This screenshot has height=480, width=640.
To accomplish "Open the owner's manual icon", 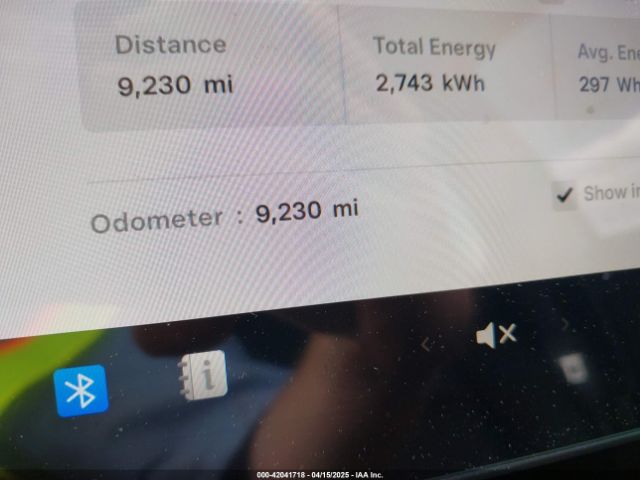I will 203,376.
